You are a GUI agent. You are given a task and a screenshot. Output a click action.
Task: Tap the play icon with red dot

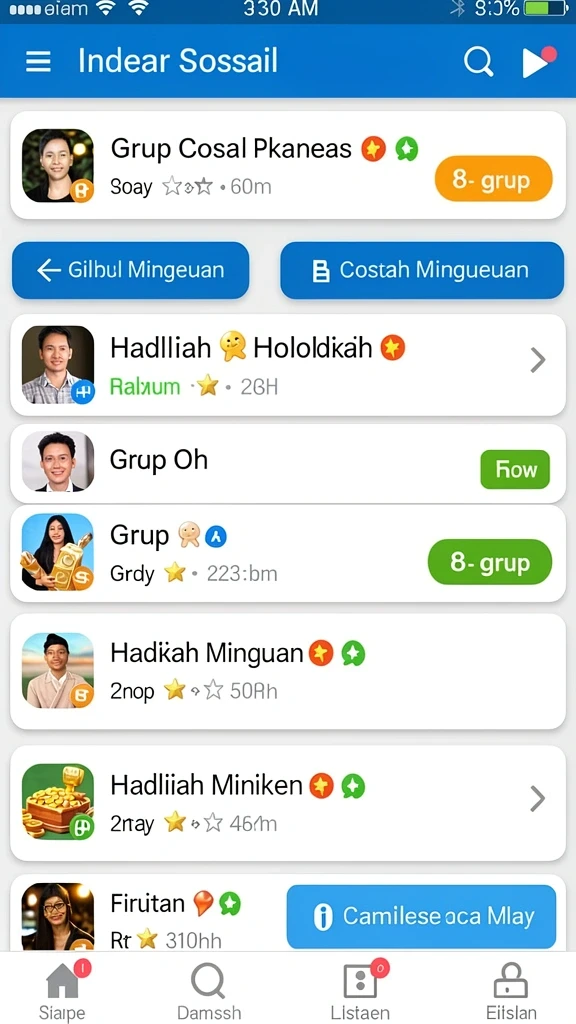[537, 61]
